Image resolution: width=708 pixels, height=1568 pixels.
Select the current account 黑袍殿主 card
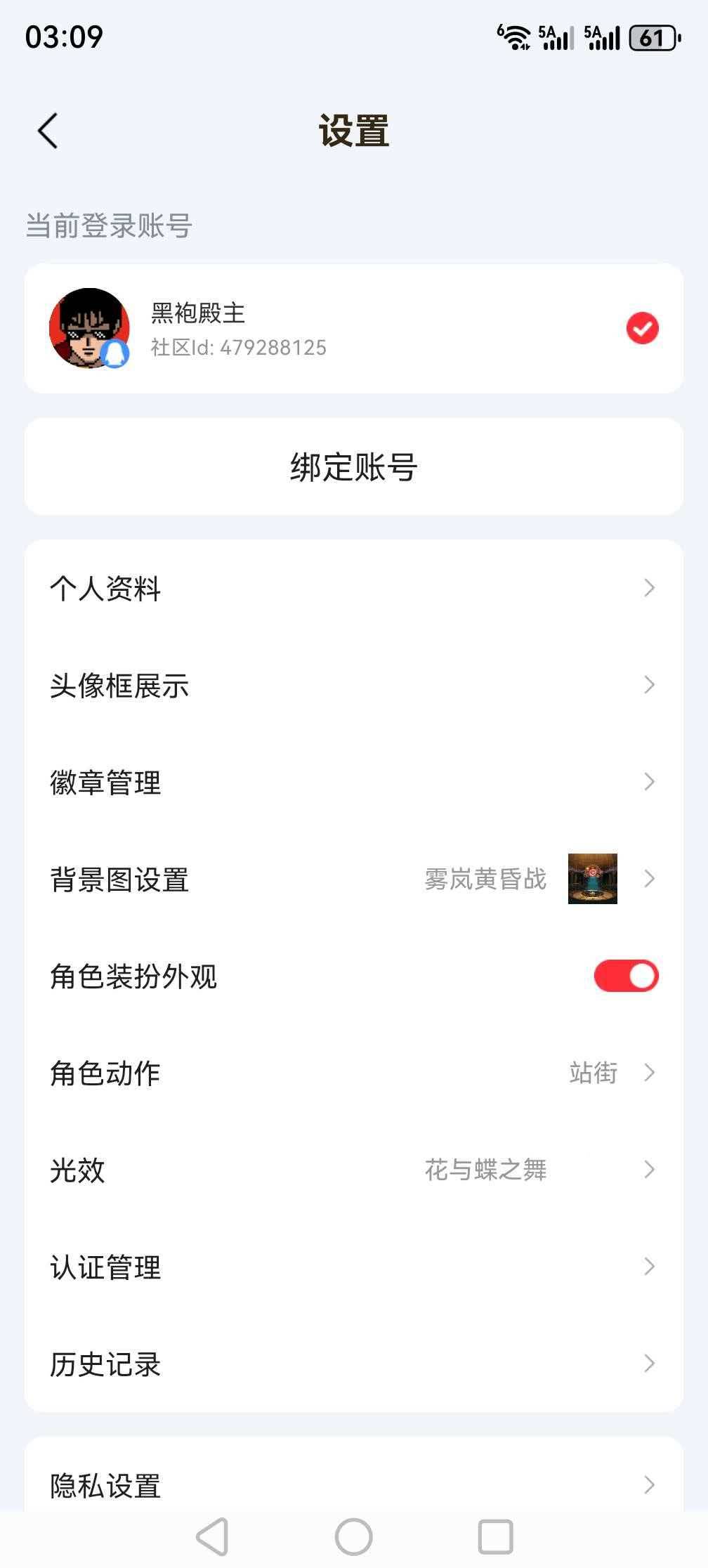coord(354,329)
